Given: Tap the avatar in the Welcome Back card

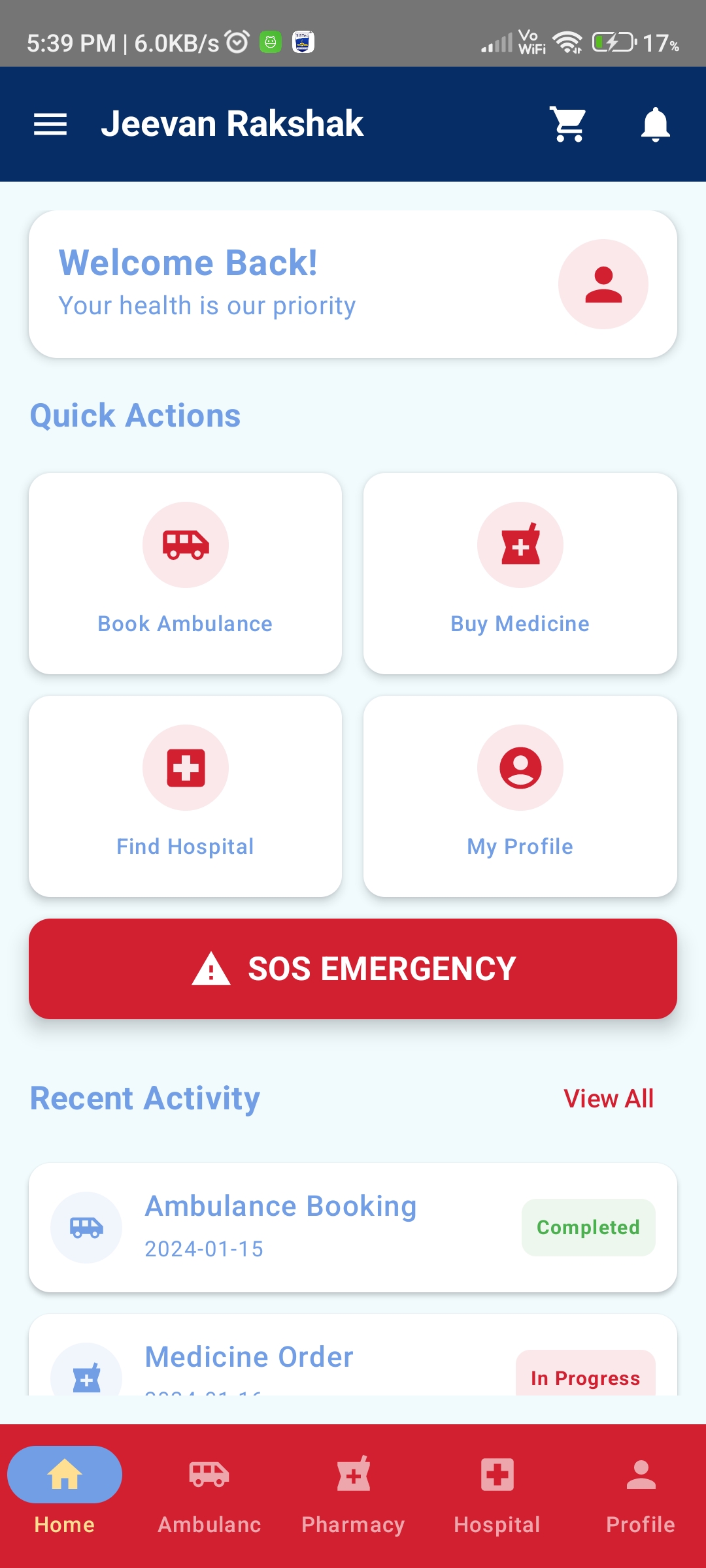Looking at the screenshot, I should click(603, 284).
